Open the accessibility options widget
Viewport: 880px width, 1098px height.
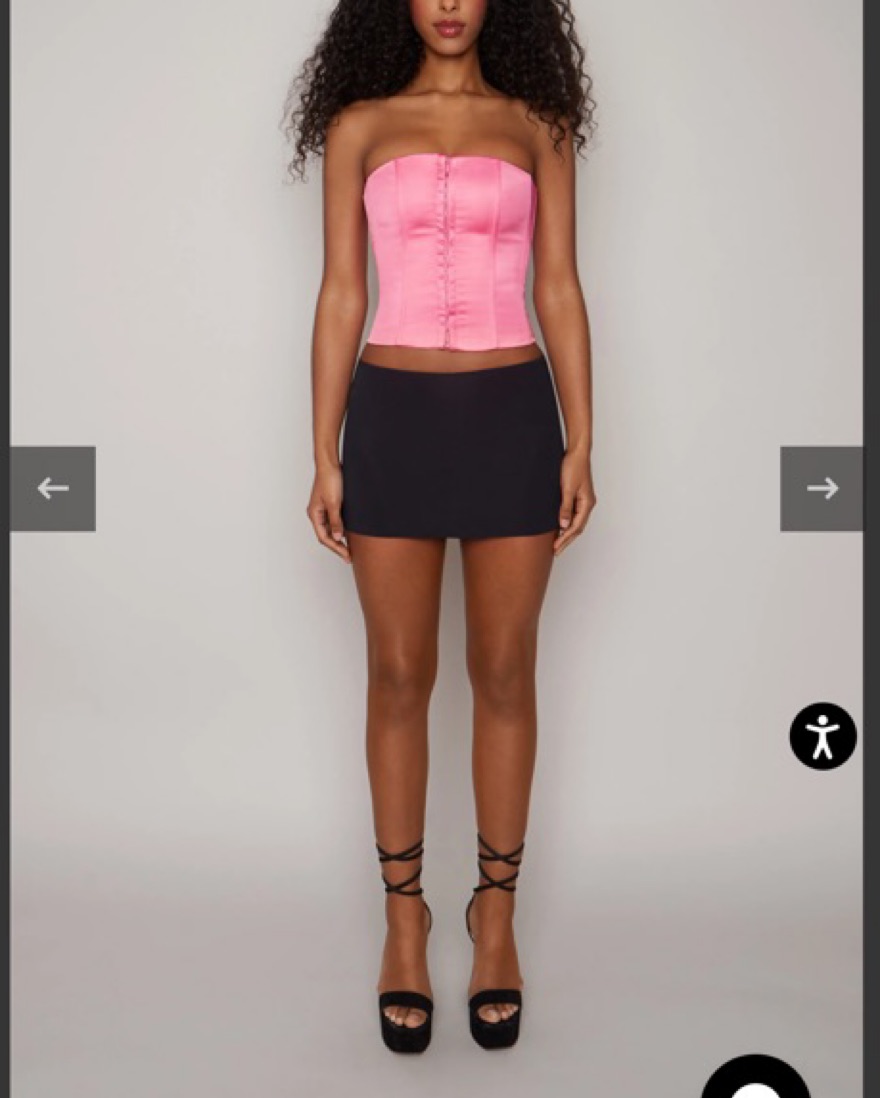click(x=823, y=736)
